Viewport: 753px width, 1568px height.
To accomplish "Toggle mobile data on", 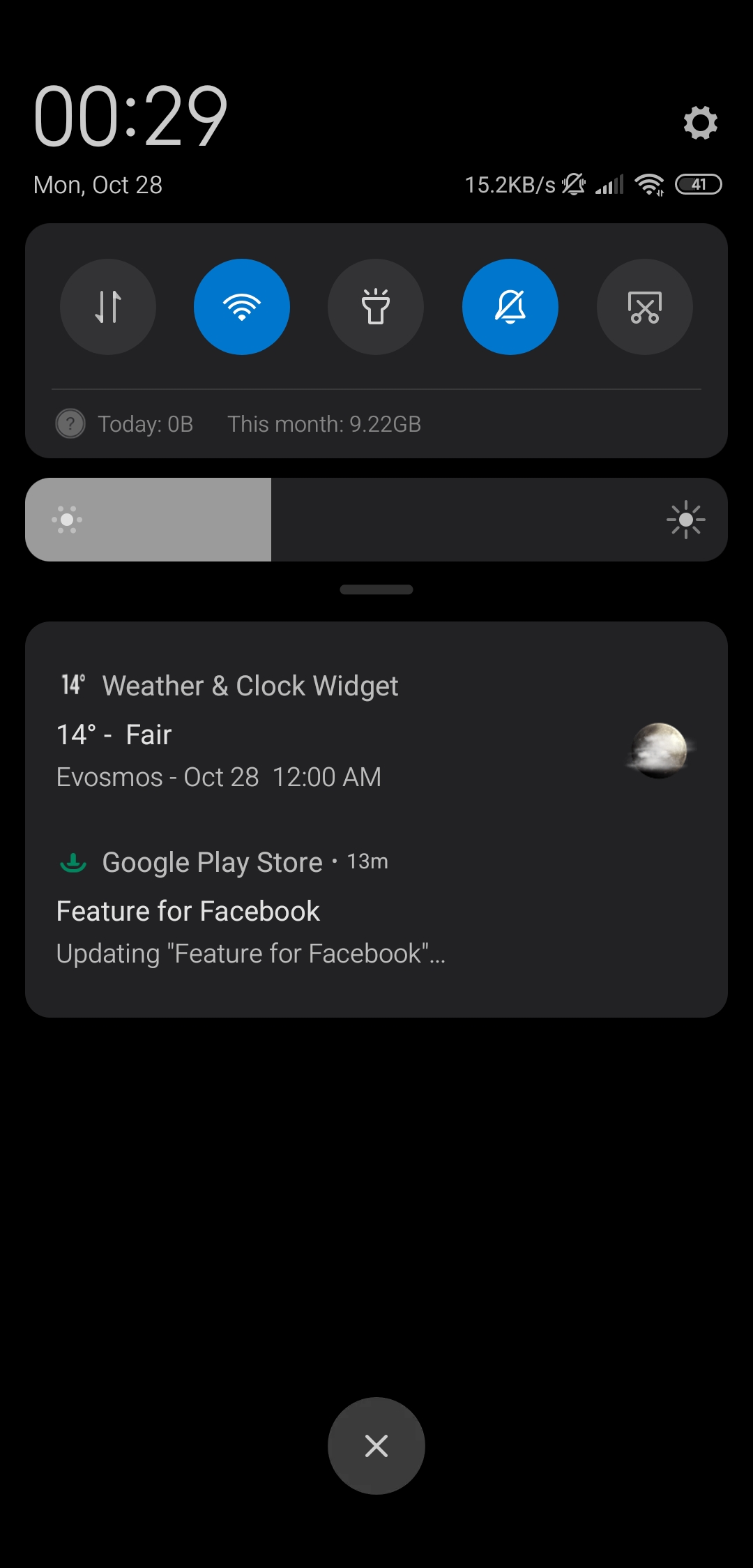I will [108, 307].
